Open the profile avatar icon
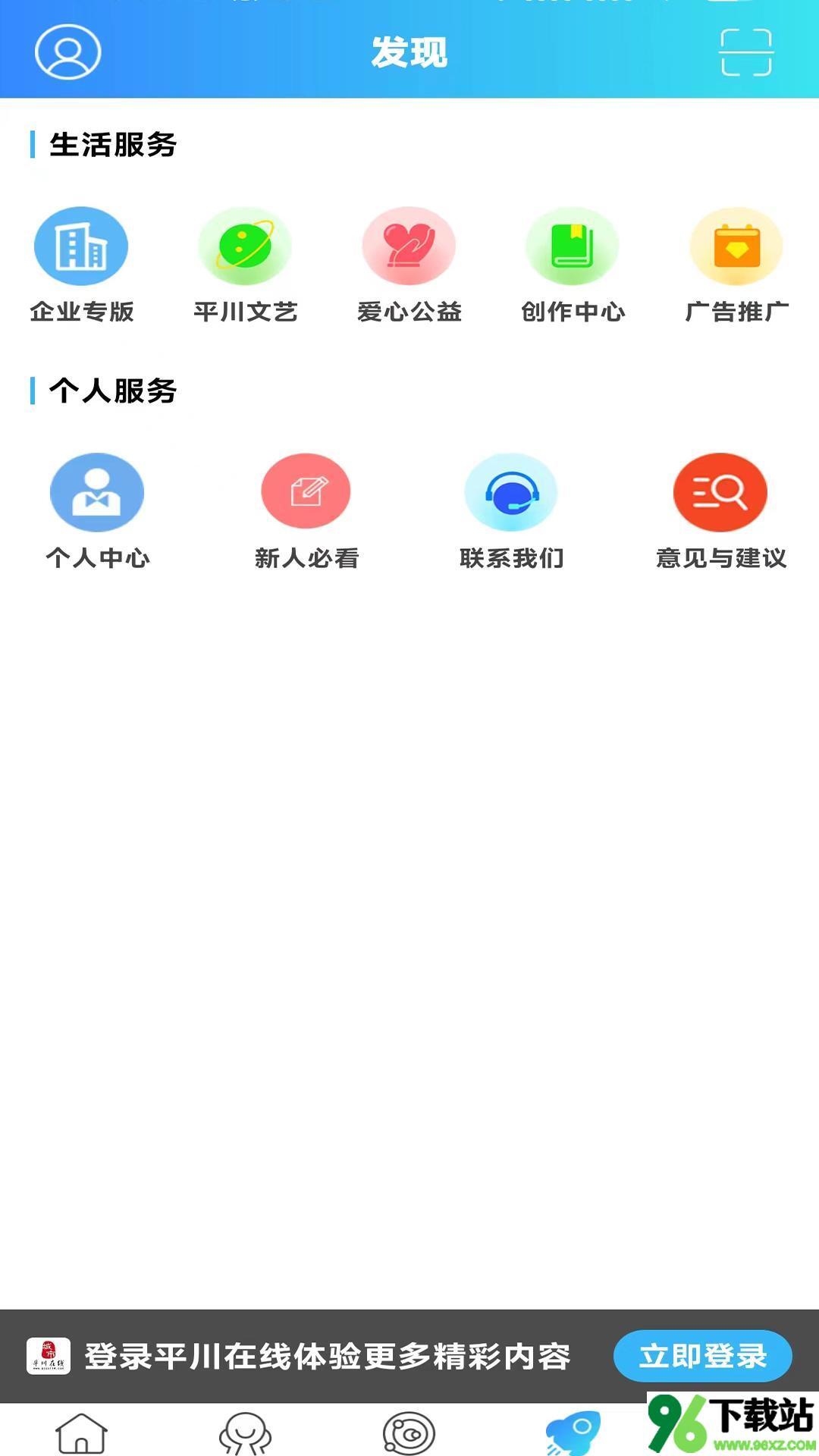The width and height of the screenshot is (819, 1456). 68,52
